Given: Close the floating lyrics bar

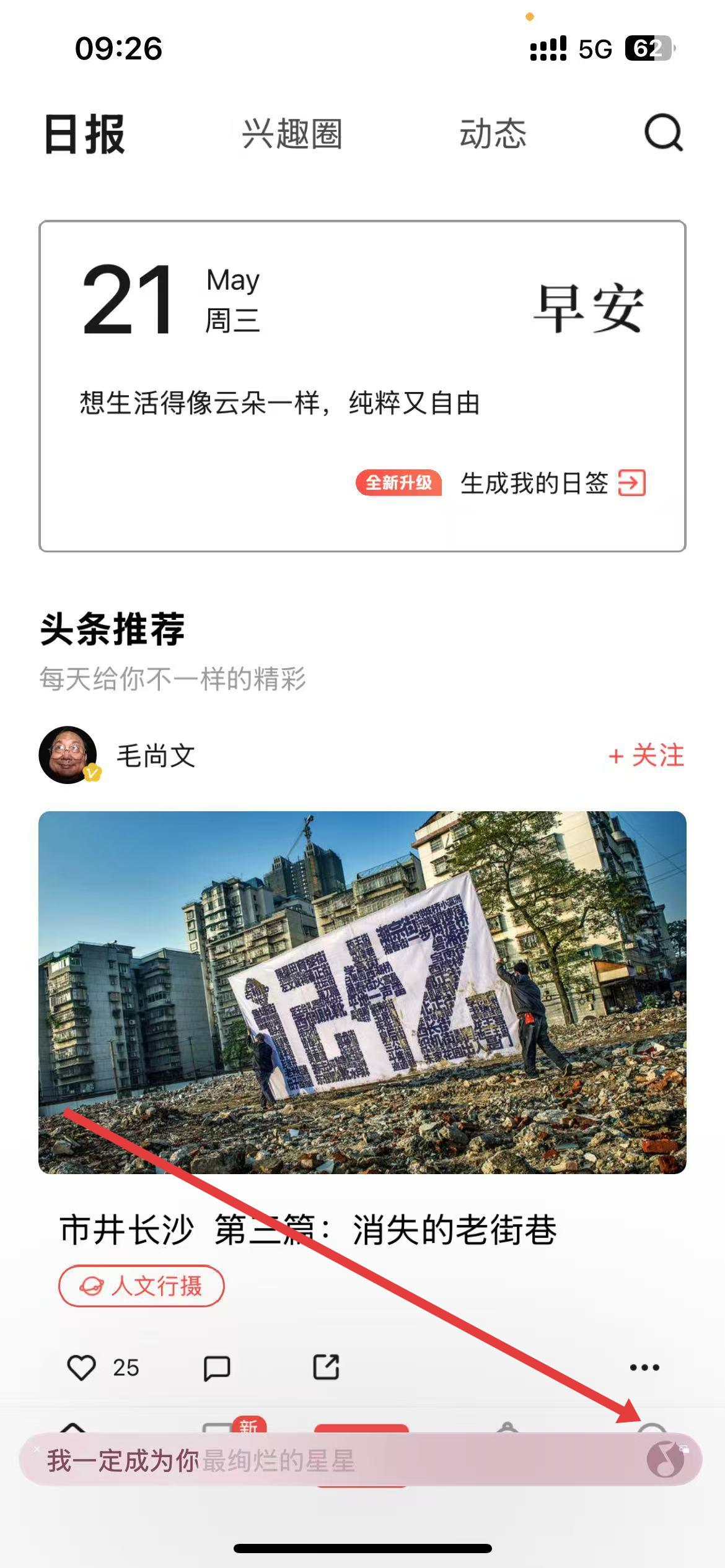Looking at the screenshot, I should tap(37, 1449).
